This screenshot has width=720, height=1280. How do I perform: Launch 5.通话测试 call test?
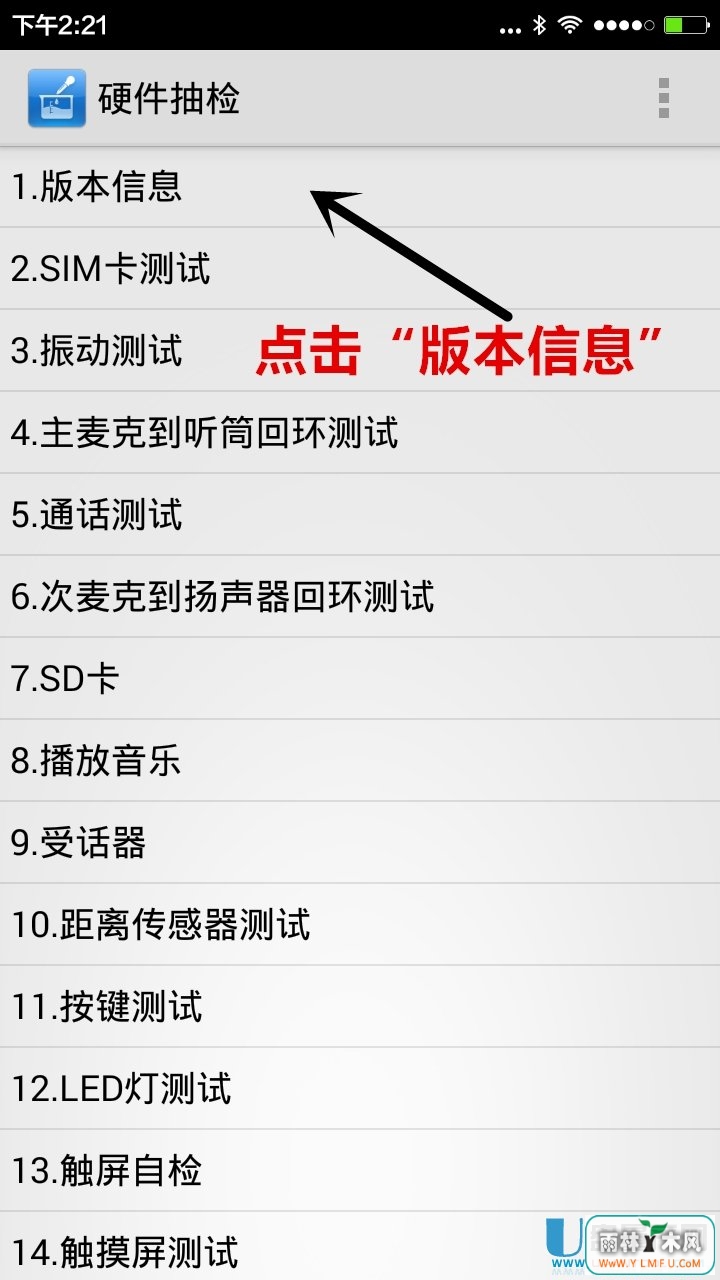(97, 515)
